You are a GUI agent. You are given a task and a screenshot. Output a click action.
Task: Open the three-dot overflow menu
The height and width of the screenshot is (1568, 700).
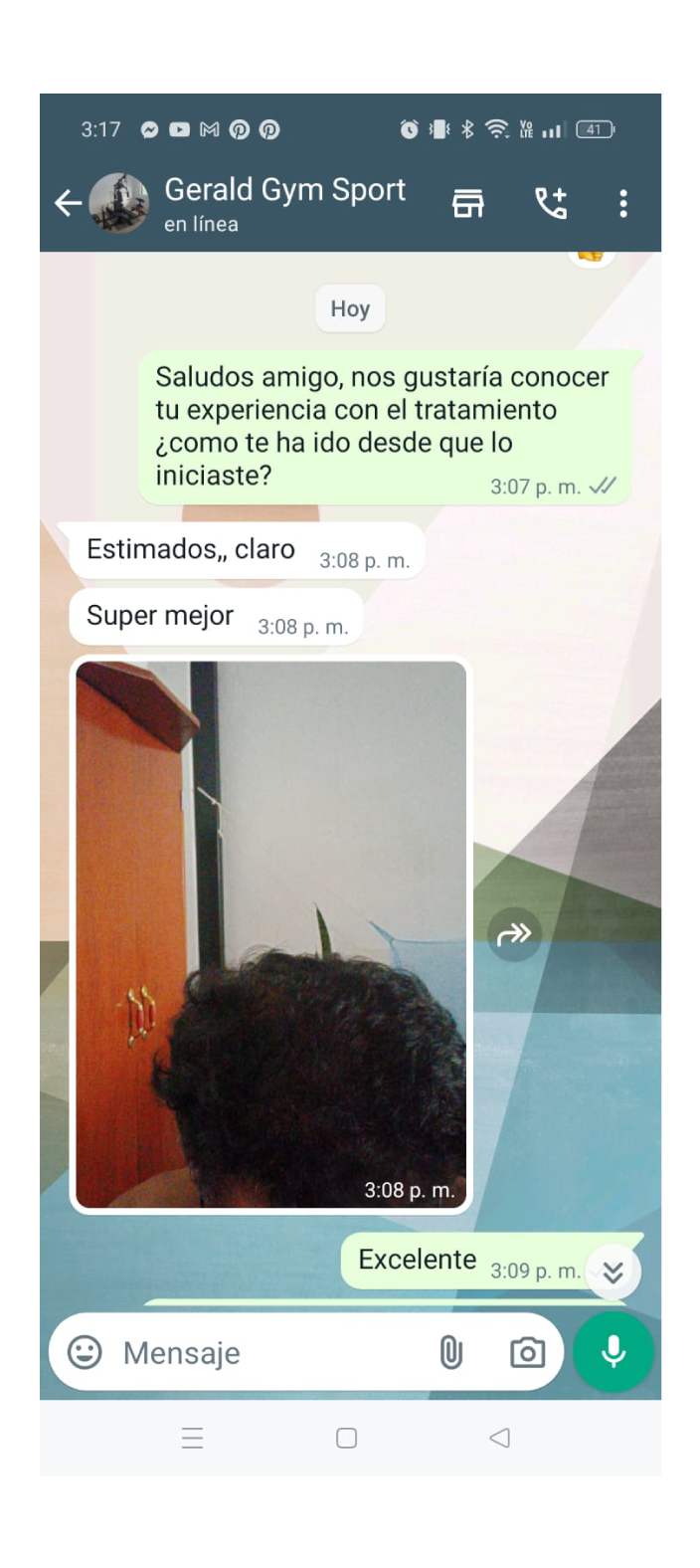coord(623,203)
